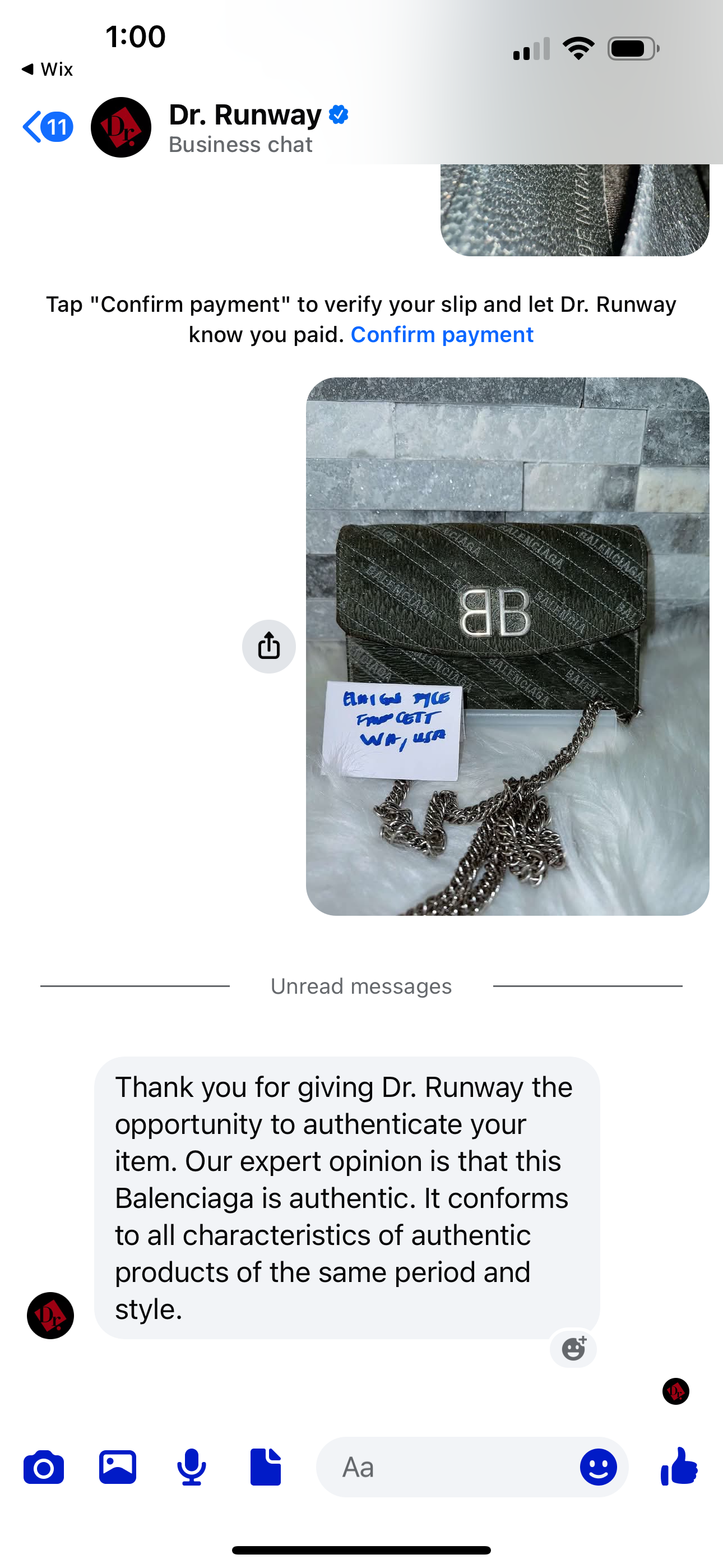Open the Balenciaga bag photo
Image resolution: width=723 pixels, height=1568 pixels.
tap(507, 645)
